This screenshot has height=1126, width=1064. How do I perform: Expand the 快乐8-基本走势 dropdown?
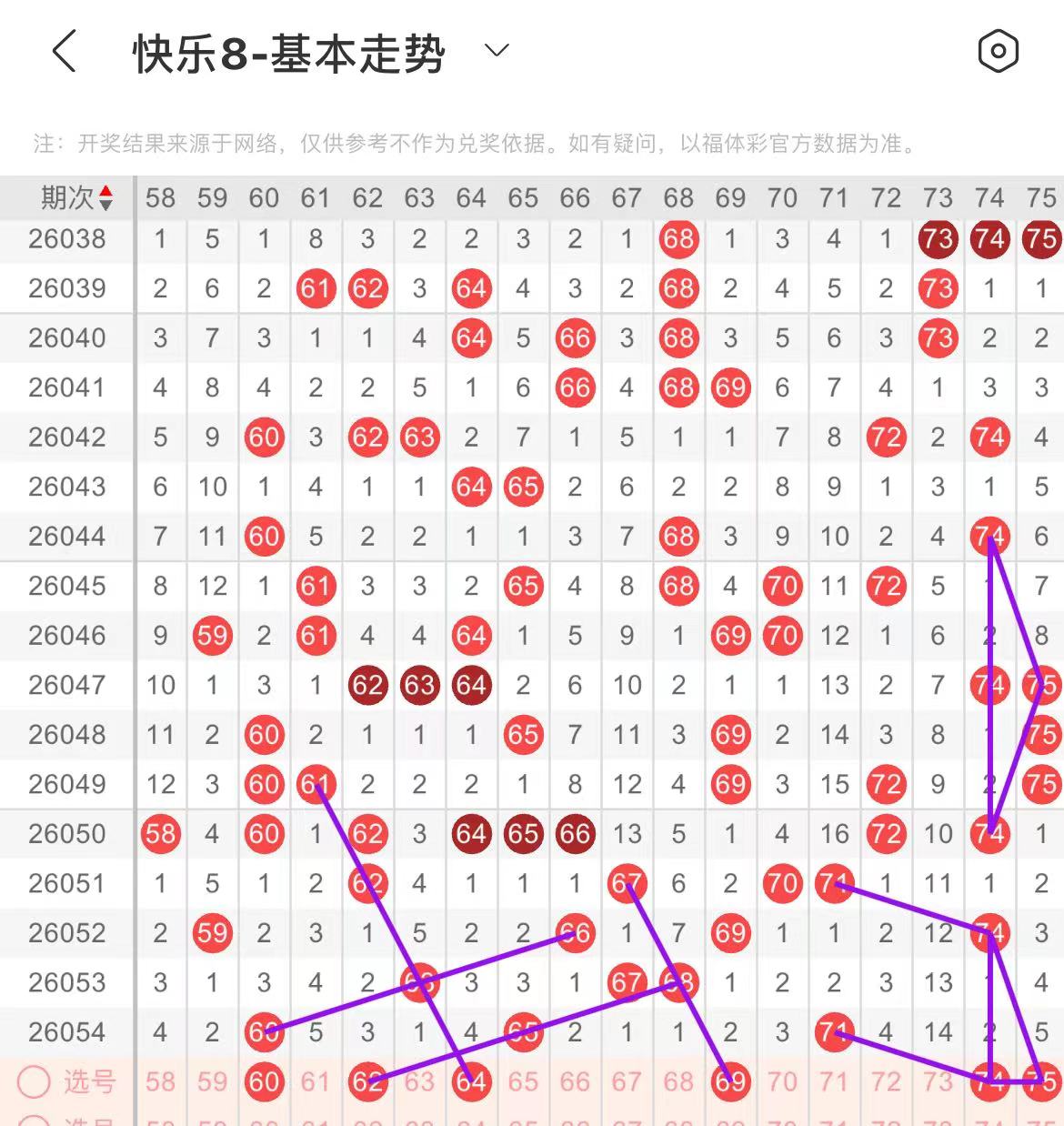pyautogui.click(x=497, y=51)
